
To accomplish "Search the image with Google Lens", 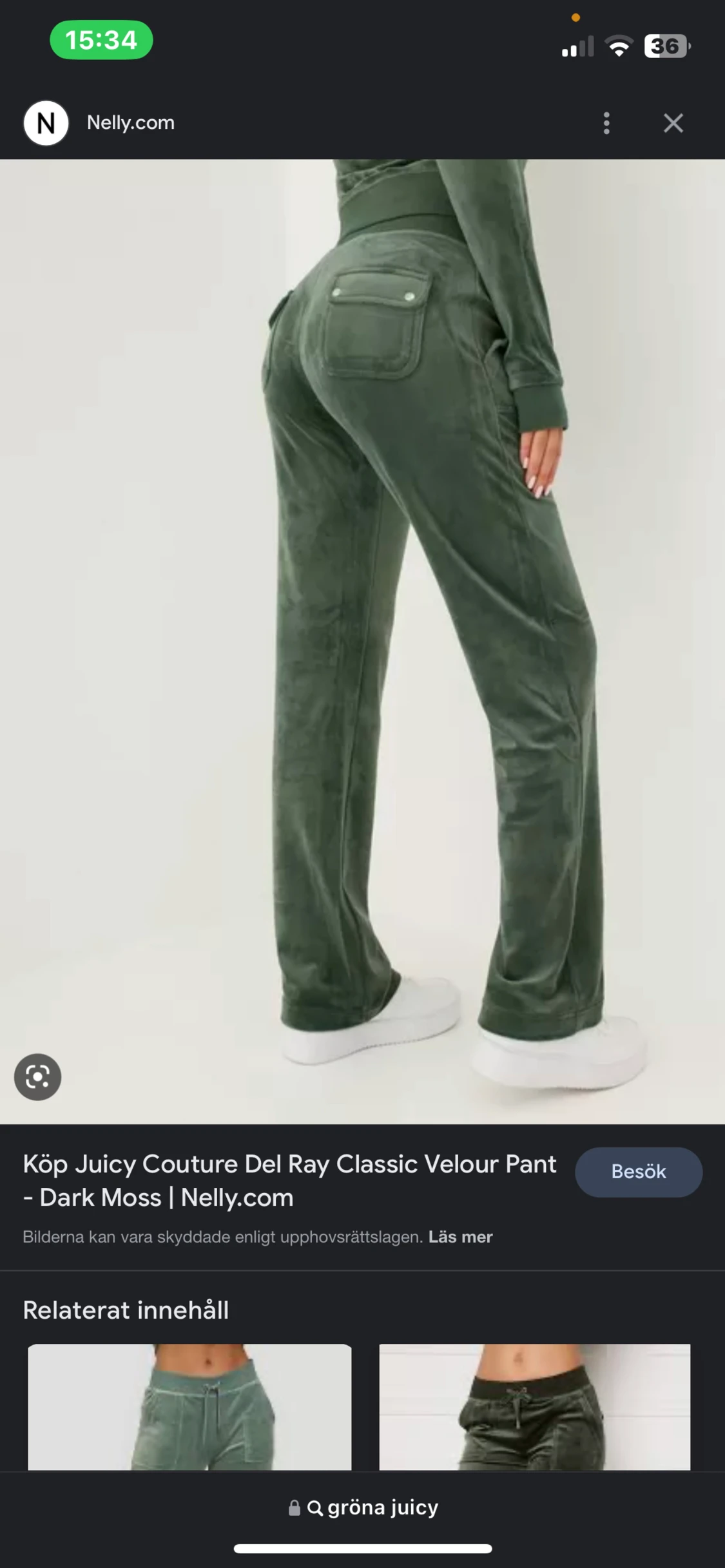I will click(x=38, y=1076).
